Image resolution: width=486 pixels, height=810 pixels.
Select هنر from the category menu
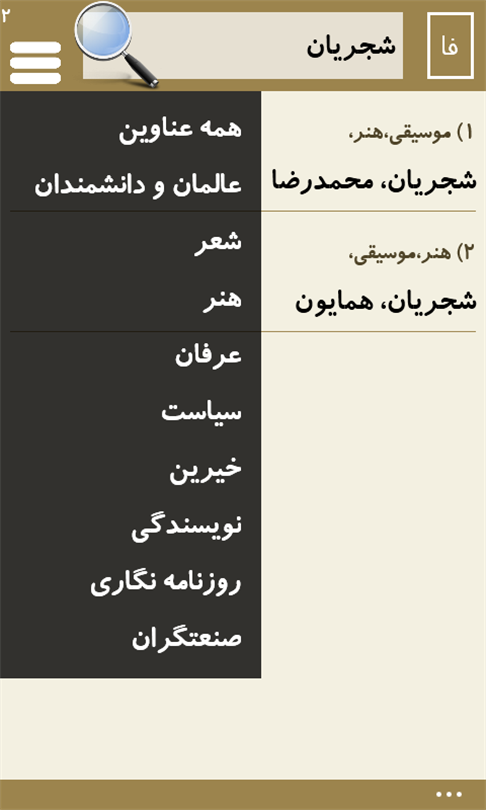(x=222, y=299)
